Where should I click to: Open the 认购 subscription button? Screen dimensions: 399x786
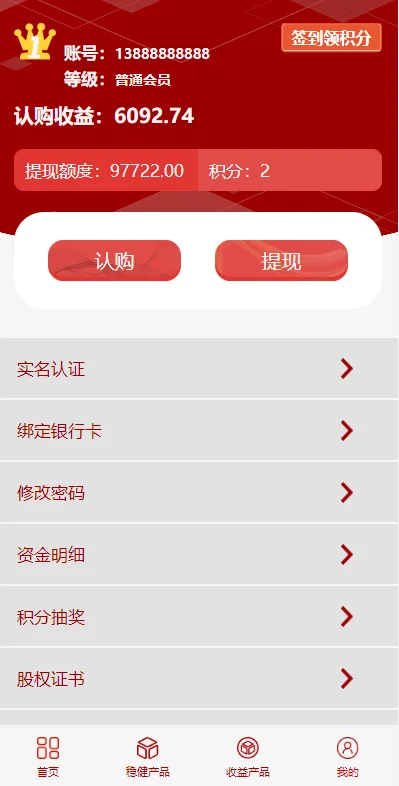114,261
